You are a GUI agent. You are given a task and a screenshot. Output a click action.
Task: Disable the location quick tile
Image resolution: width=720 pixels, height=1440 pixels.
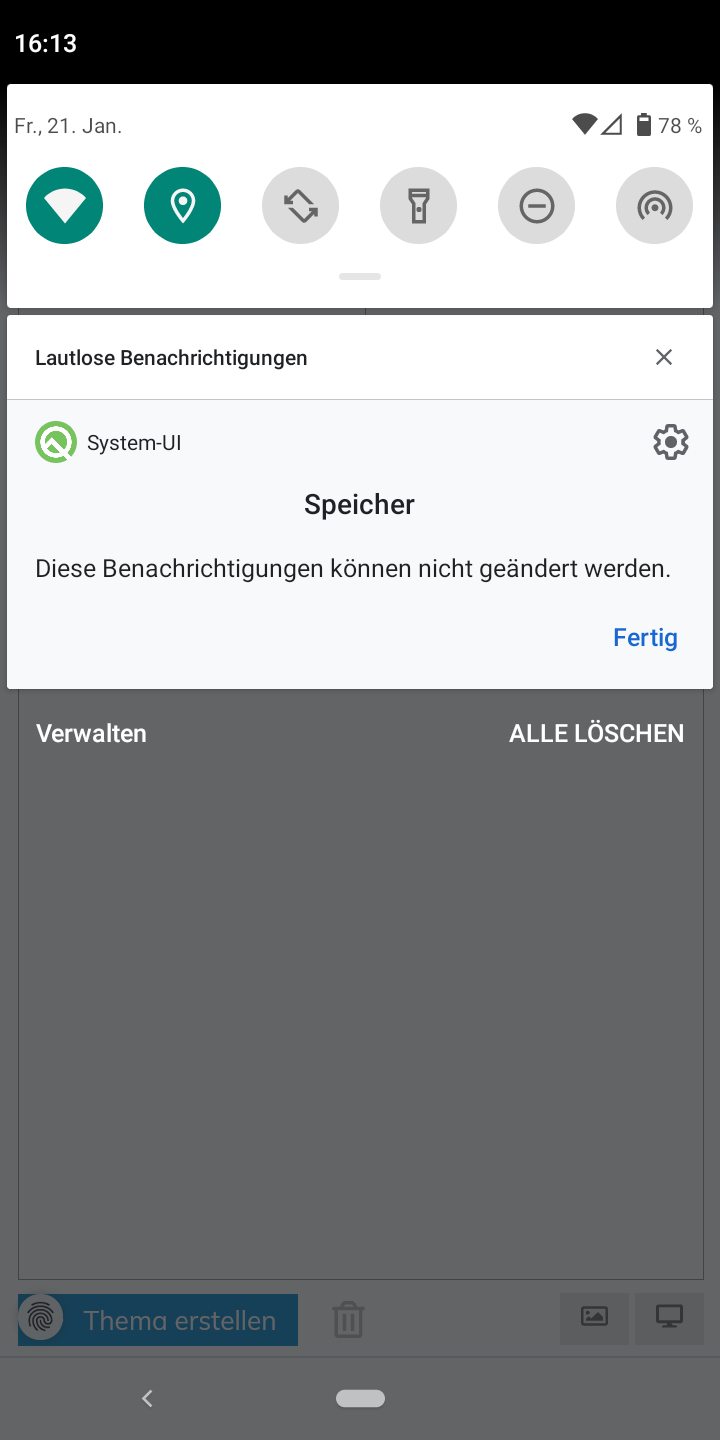point(183,206)
